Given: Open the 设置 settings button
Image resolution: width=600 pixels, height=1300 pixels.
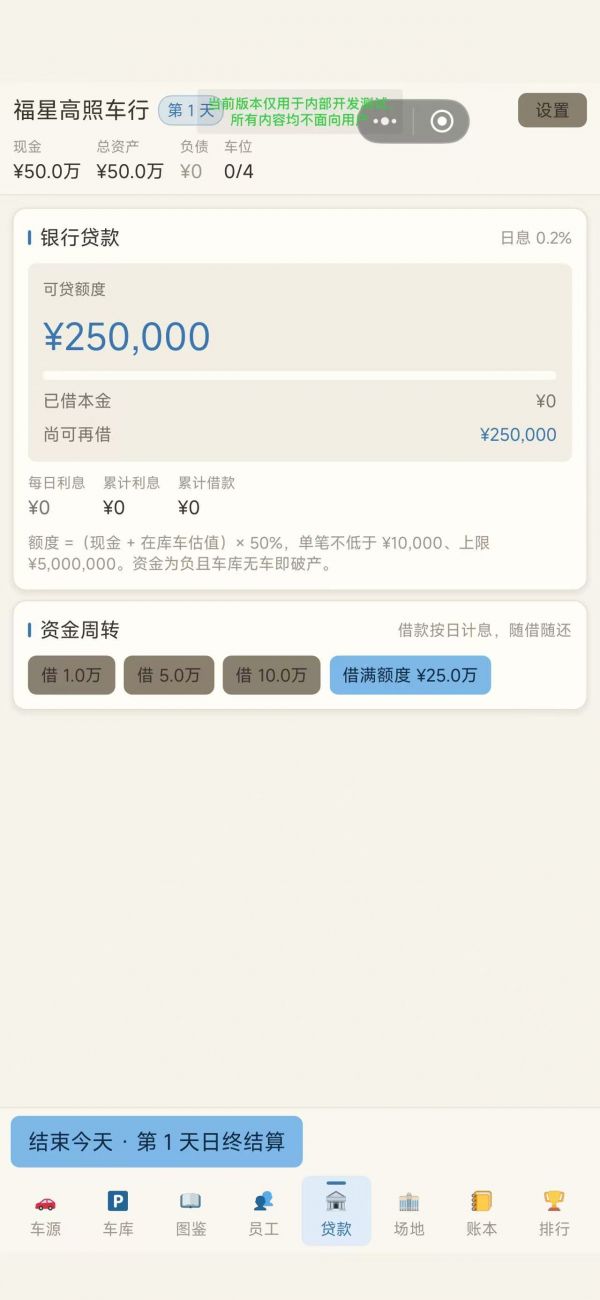Looking at the screenshot, I should 552,110.
